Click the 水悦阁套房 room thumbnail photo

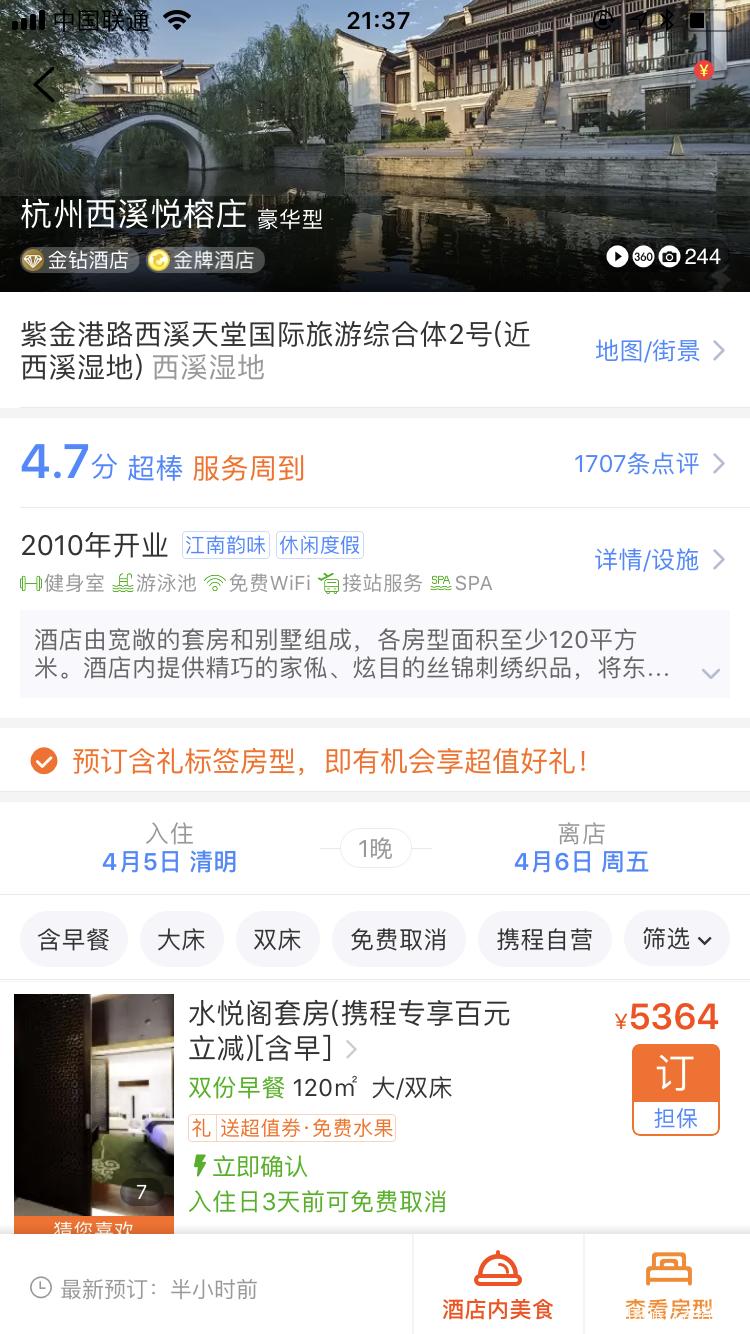pyautogui.click(x=93, y=1103)
